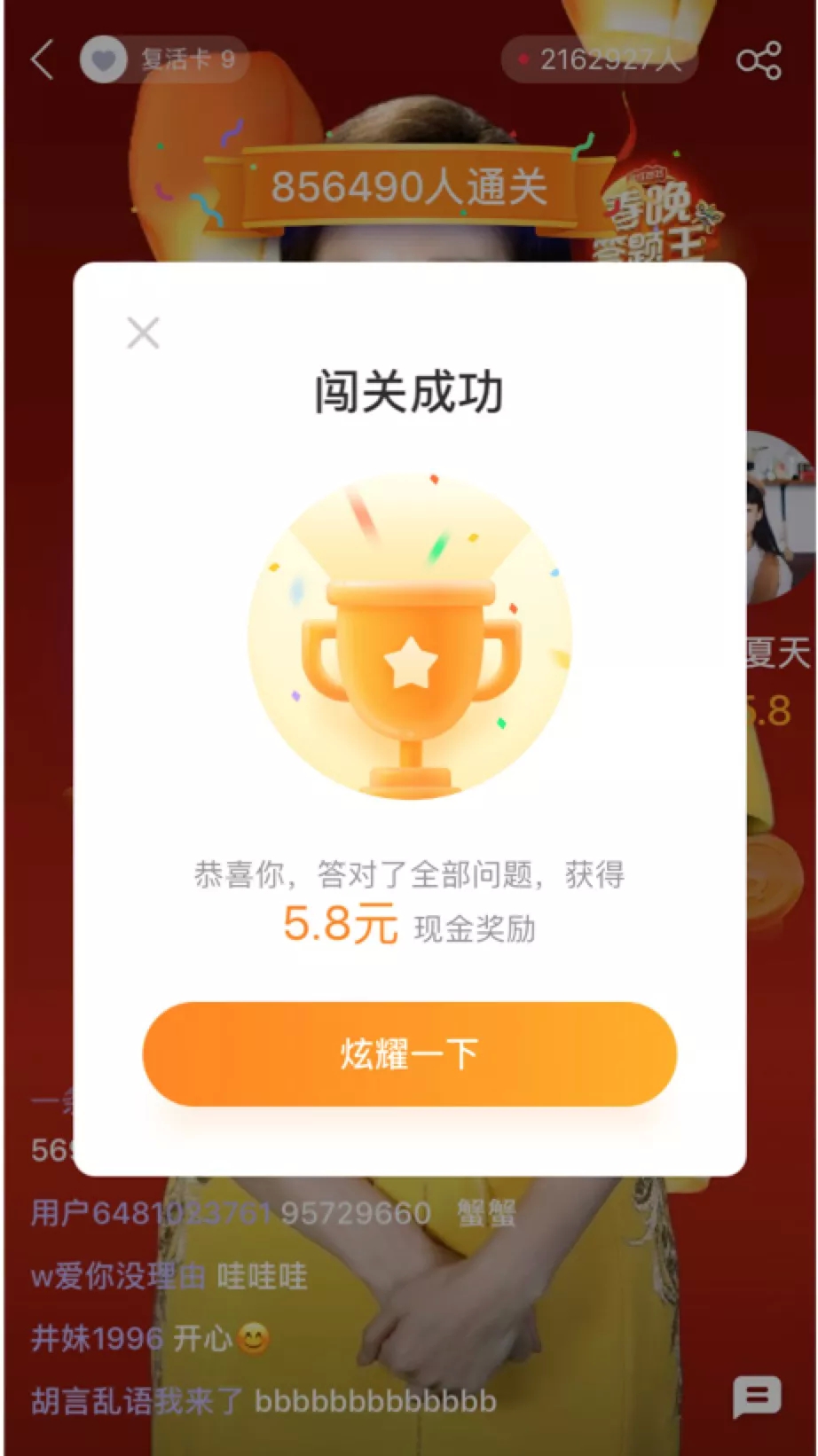
Task: Go back using the top arrow
Action: (x=42, y=60)
